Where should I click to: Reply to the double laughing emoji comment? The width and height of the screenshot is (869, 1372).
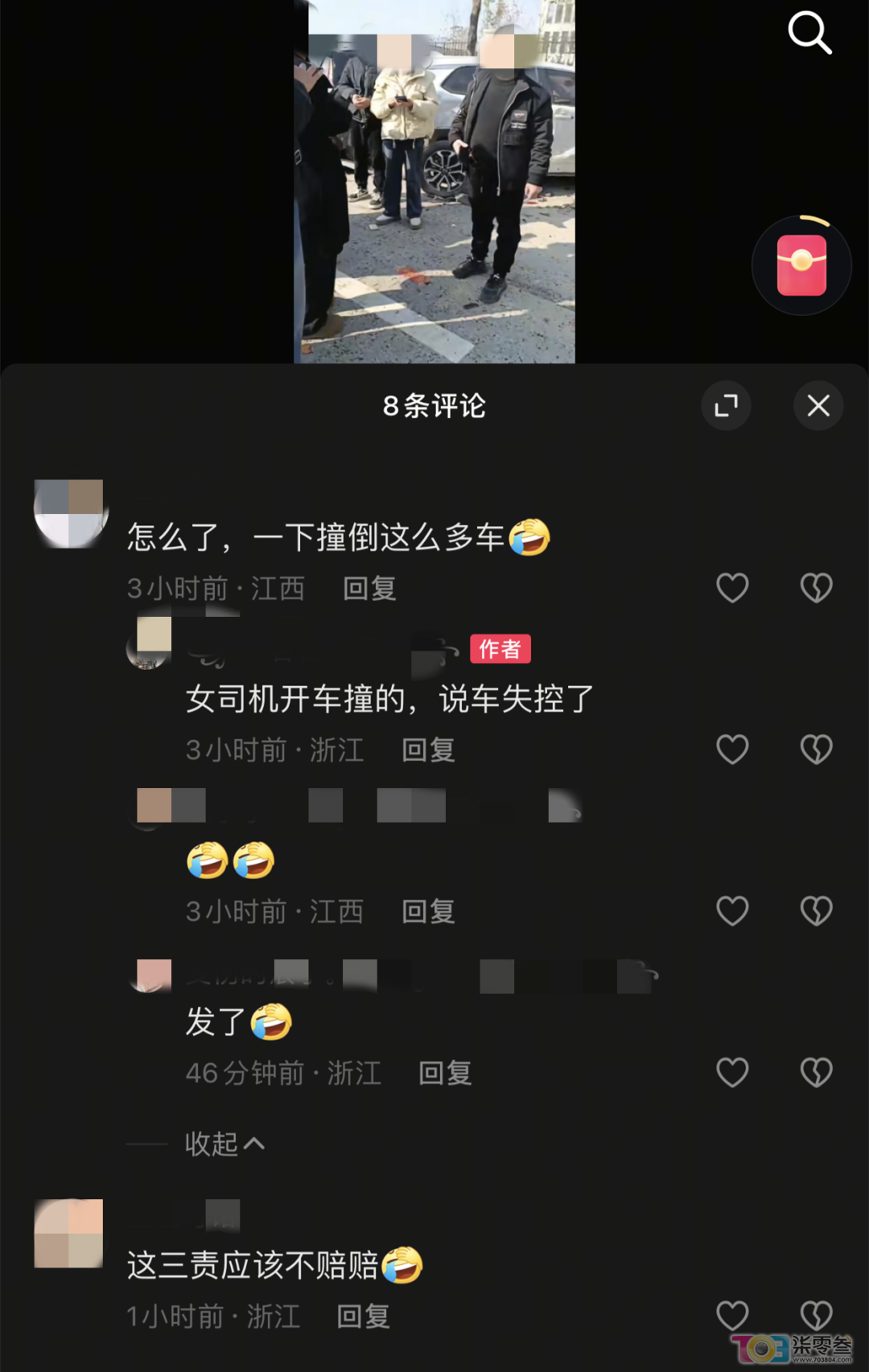(428, 912)
